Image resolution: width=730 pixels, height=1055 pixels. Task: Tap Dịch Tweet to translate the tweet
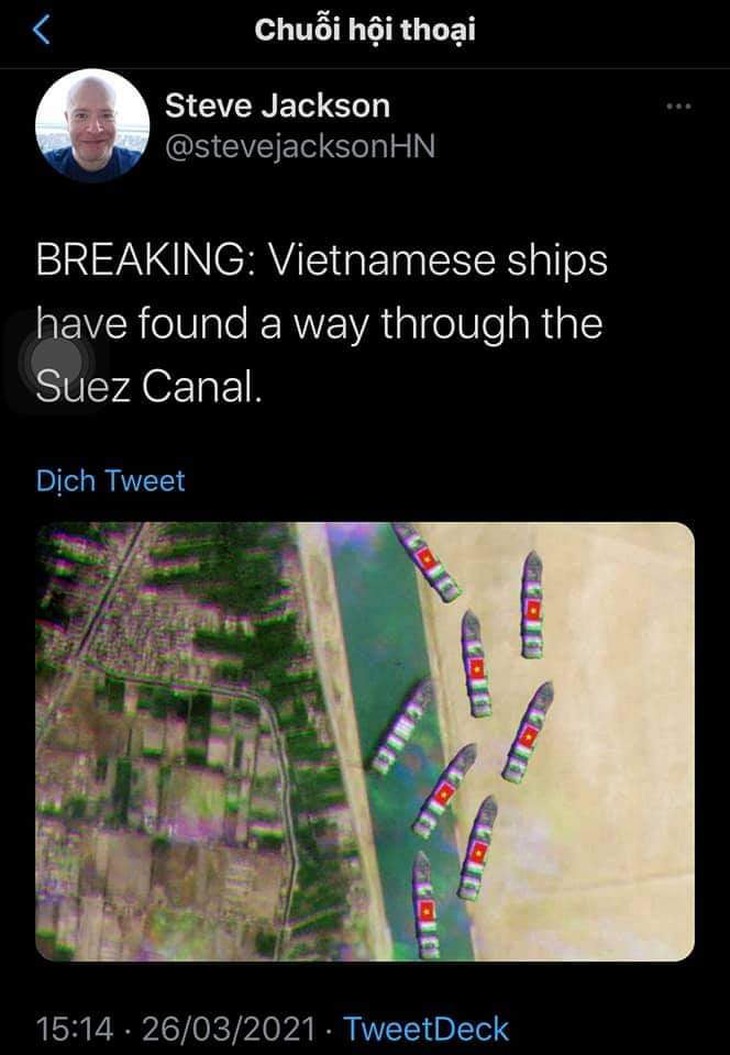[110, 481]
